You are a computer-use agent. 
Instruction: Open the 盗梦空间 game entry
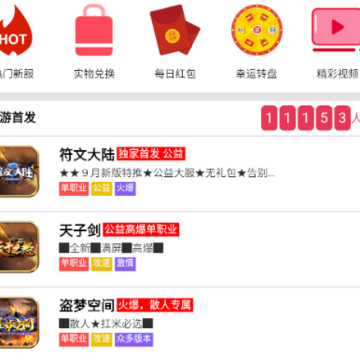point(180,324)
